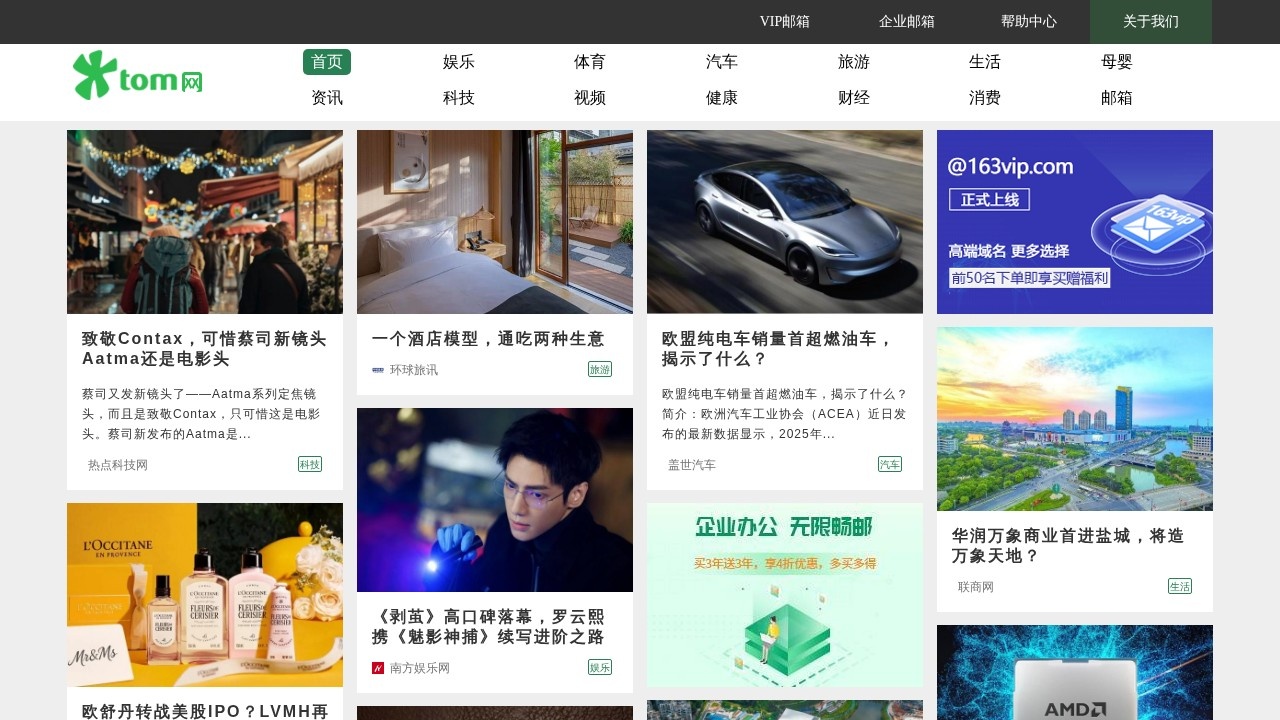
Task: Go to 企业邮箱
Action: click(906, 21)
